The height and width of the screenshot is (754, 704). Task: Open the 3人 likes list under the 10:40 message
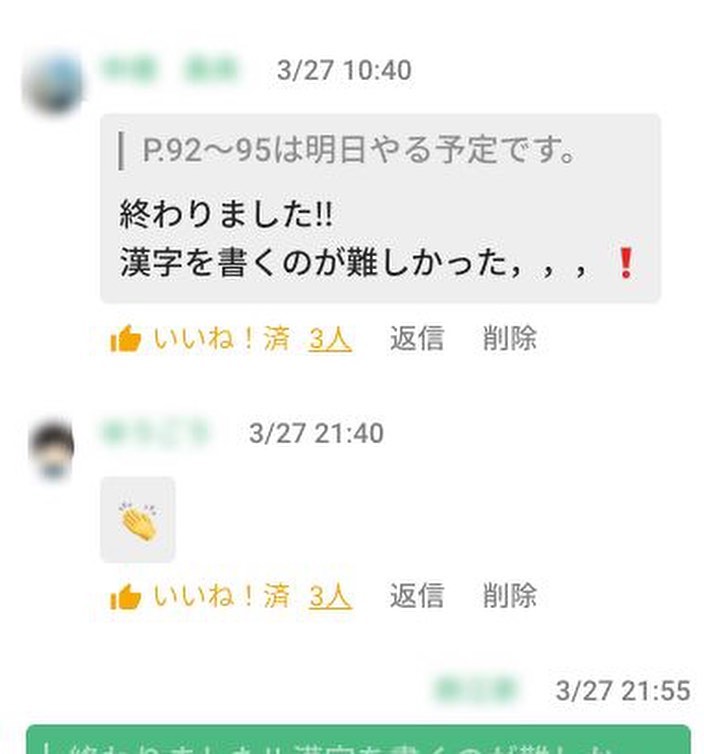click(x=330, y=339)
